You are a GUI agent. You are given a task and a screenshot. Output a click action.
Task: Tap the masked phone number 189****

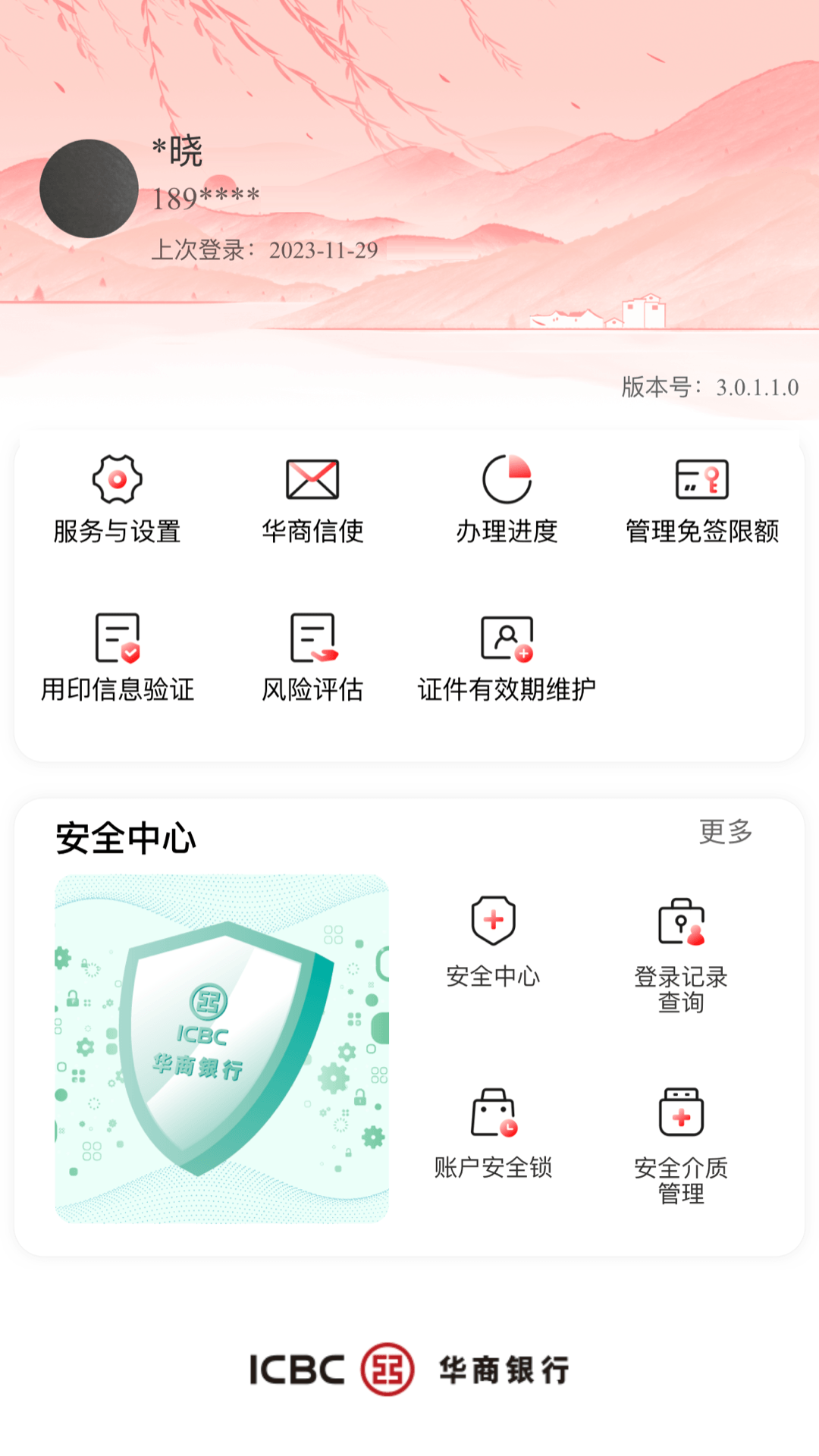204,199
